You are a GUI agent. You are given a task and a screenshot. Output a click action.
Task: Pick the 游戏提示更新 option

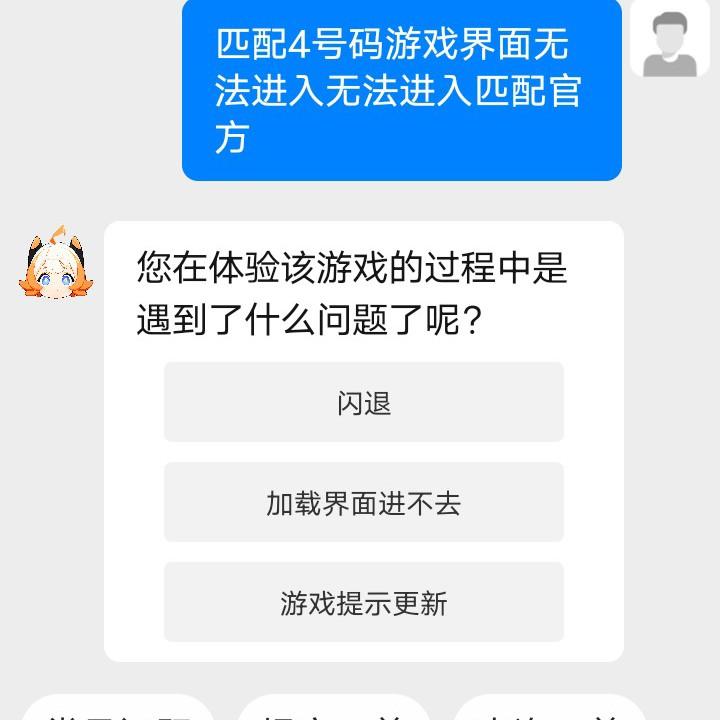pos(363,603)
